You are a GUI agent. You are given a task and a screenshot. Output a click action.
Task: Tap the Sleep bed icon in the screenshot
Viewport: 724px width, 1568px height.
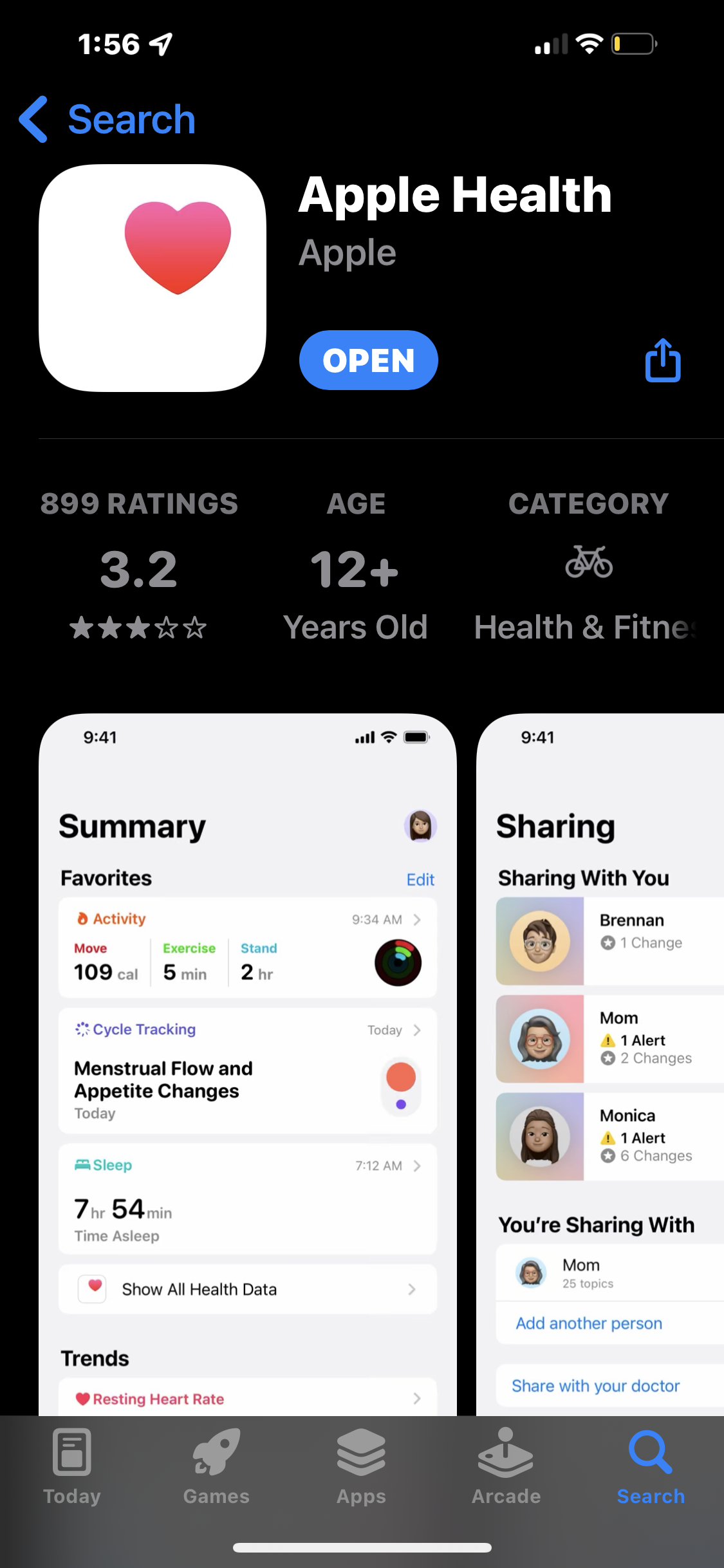tap(83, 1165)
